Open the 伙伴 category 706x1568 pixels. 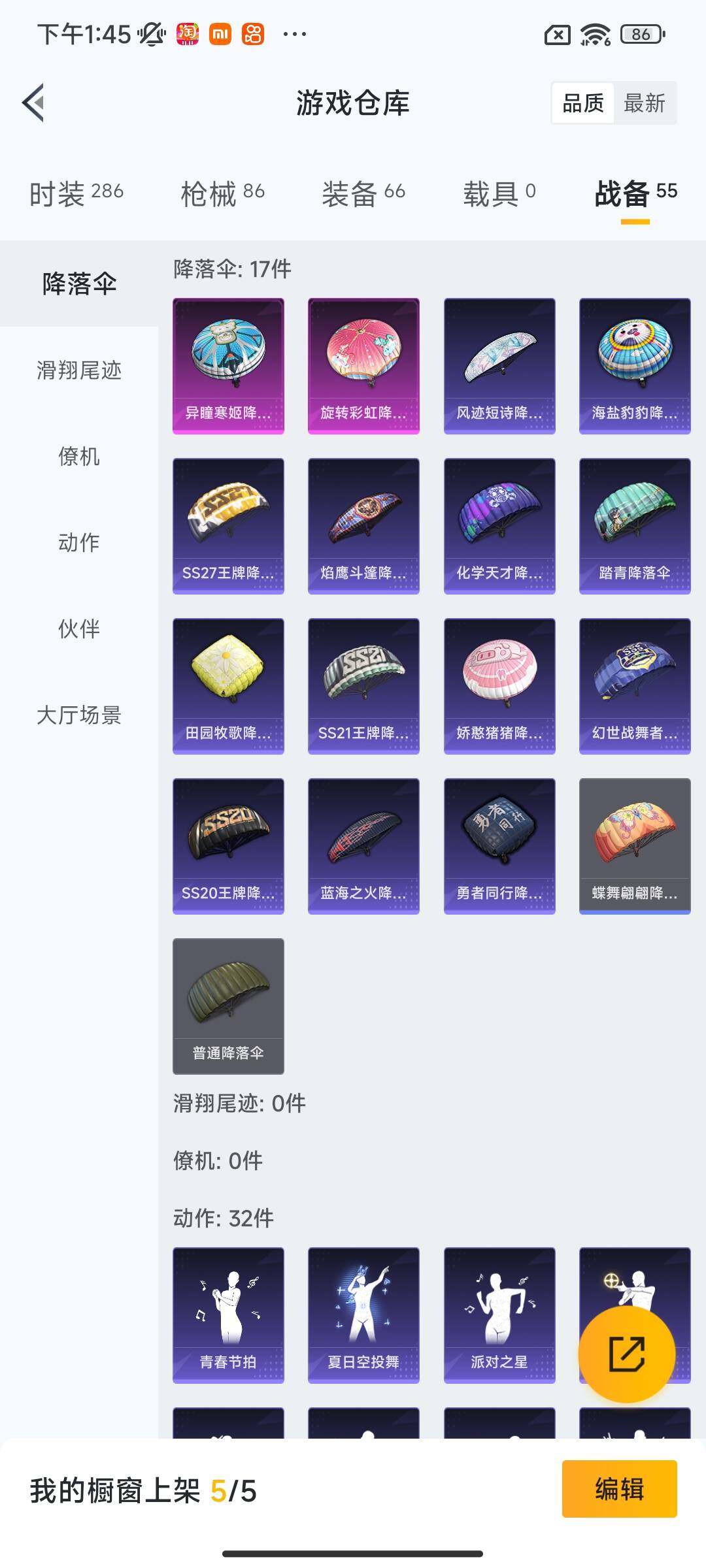tap(79, 629)
